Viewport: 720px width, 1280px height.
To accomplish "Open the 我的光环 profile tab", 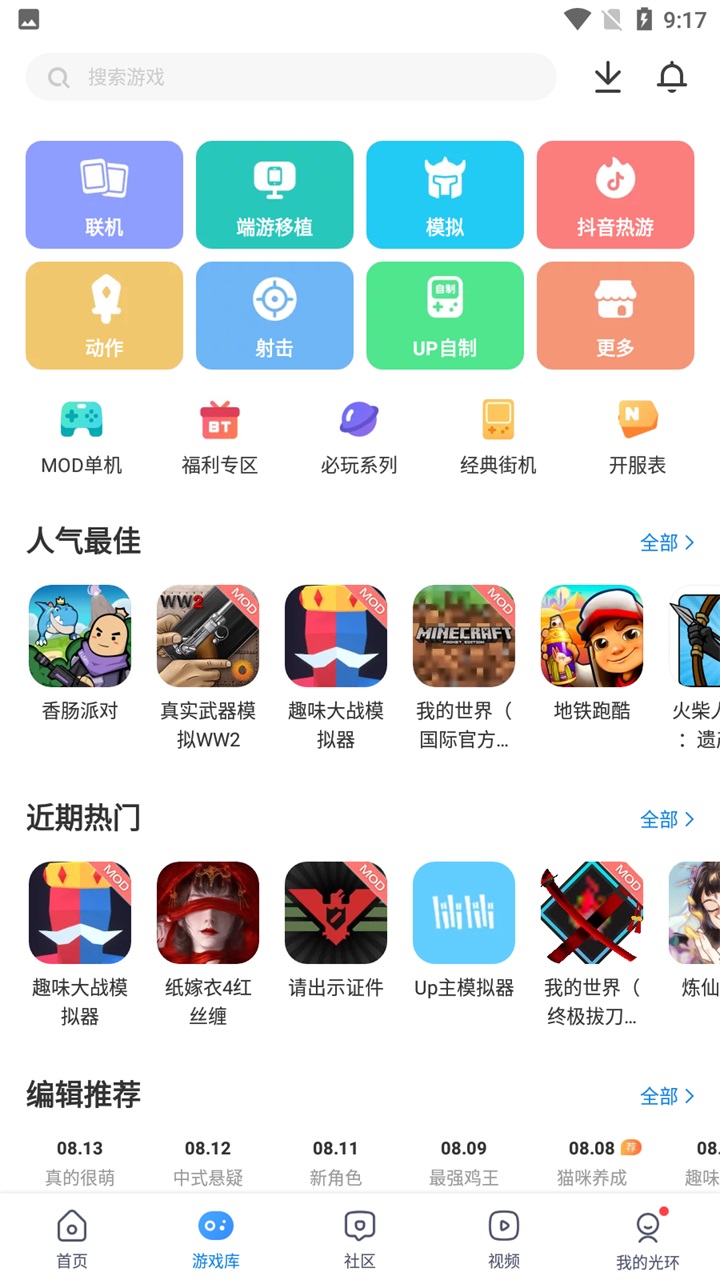I will (648, 1238).
